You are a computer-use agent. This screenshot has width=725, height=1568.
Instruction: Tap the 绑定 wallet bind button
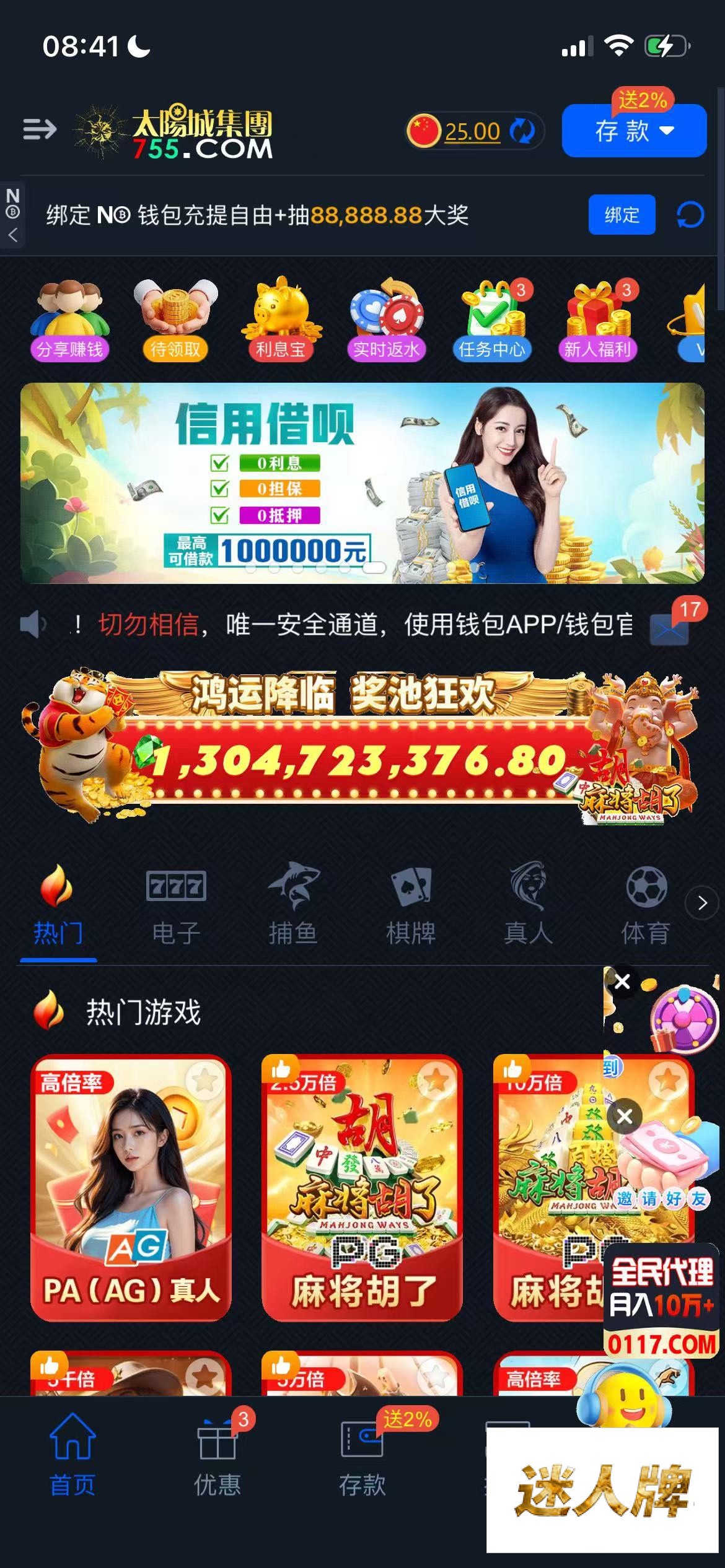[x=621, y=215]
